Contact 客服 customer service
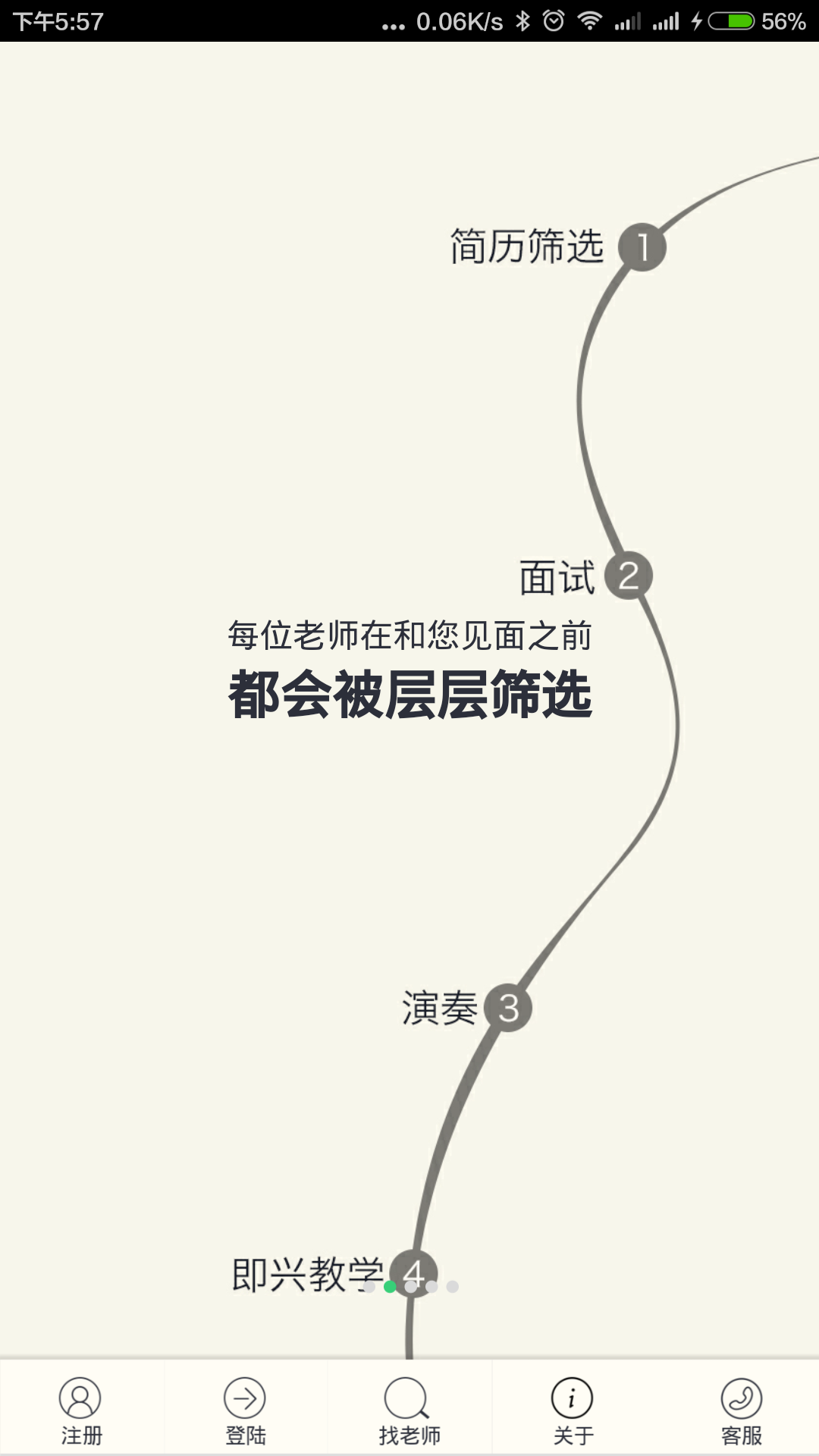The width and height of the screenshot is (819, 1456). click(740, 1409)
